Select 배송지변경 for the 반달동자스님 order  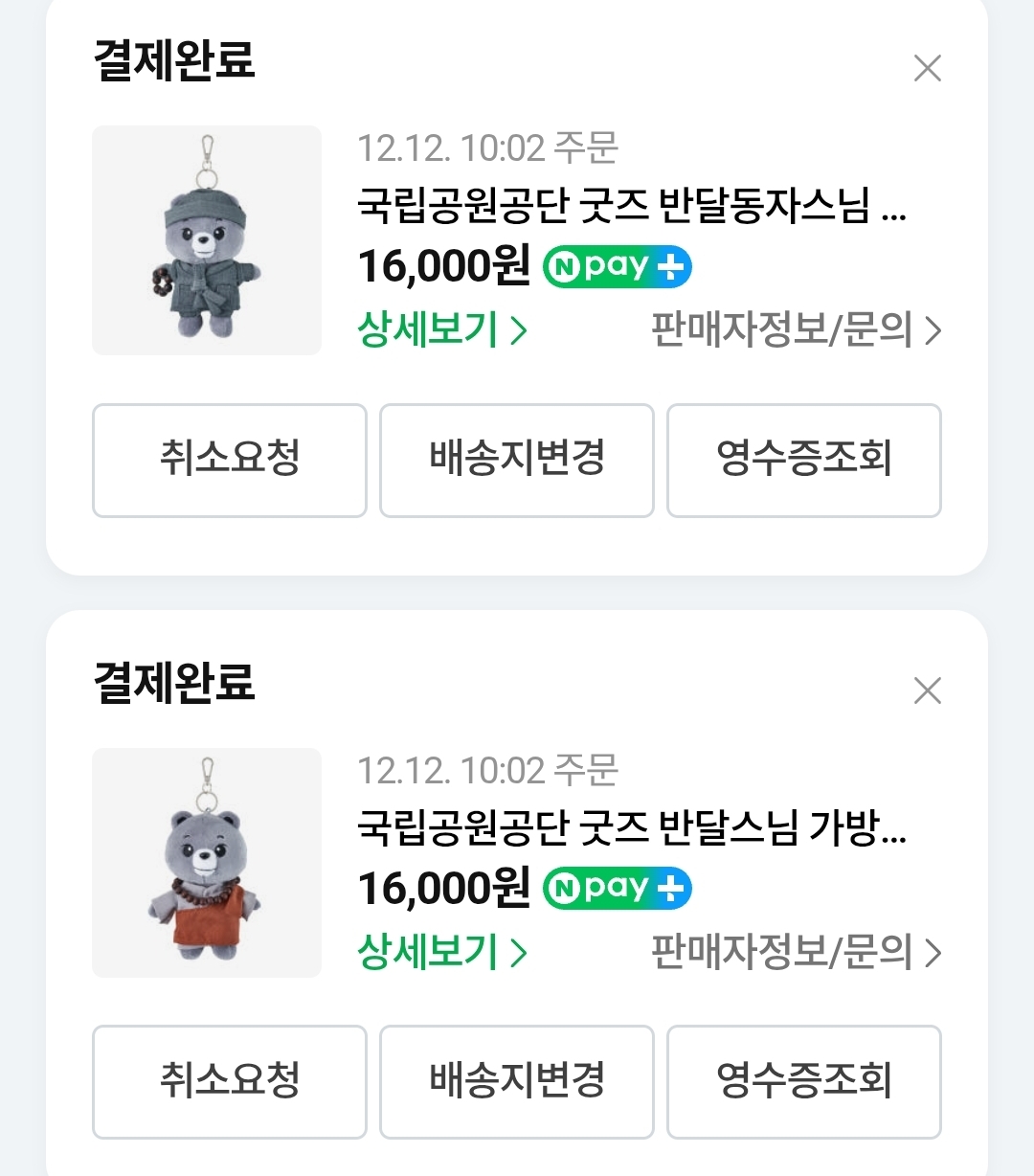click(517, 460)
